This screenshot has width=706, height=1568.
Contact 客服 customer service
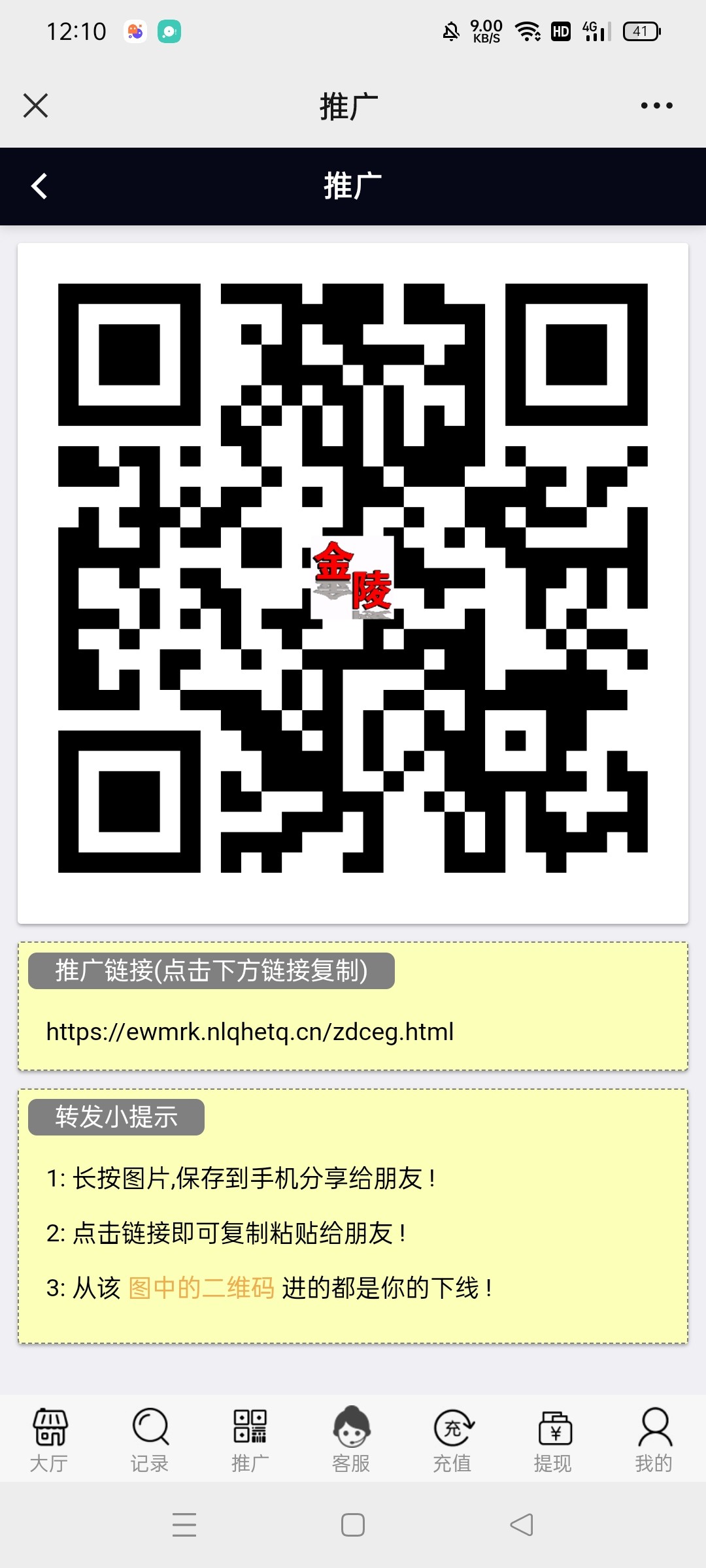(x=352, y=1440)
